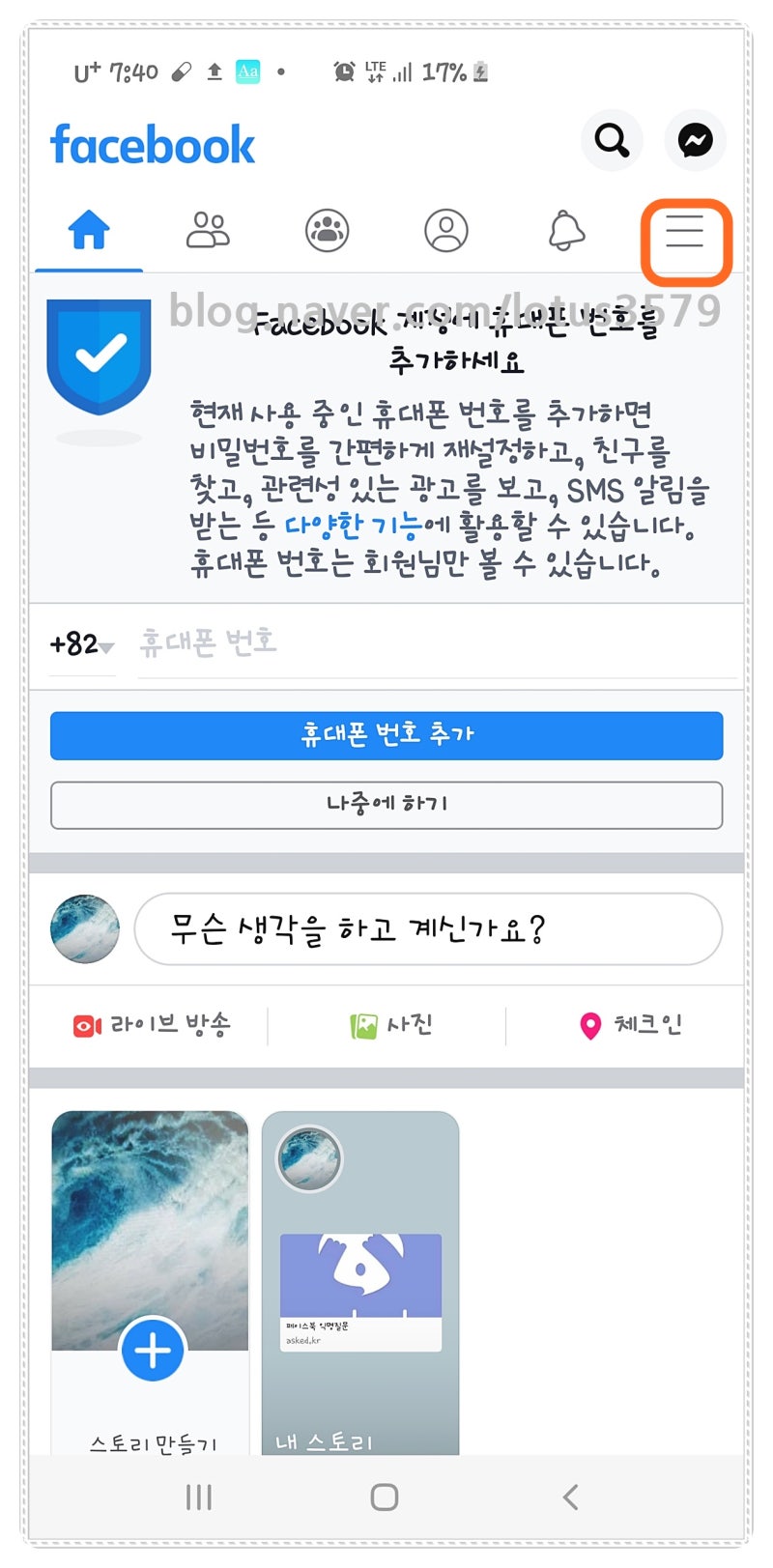Open Facebook search

[x=612, y=141]
